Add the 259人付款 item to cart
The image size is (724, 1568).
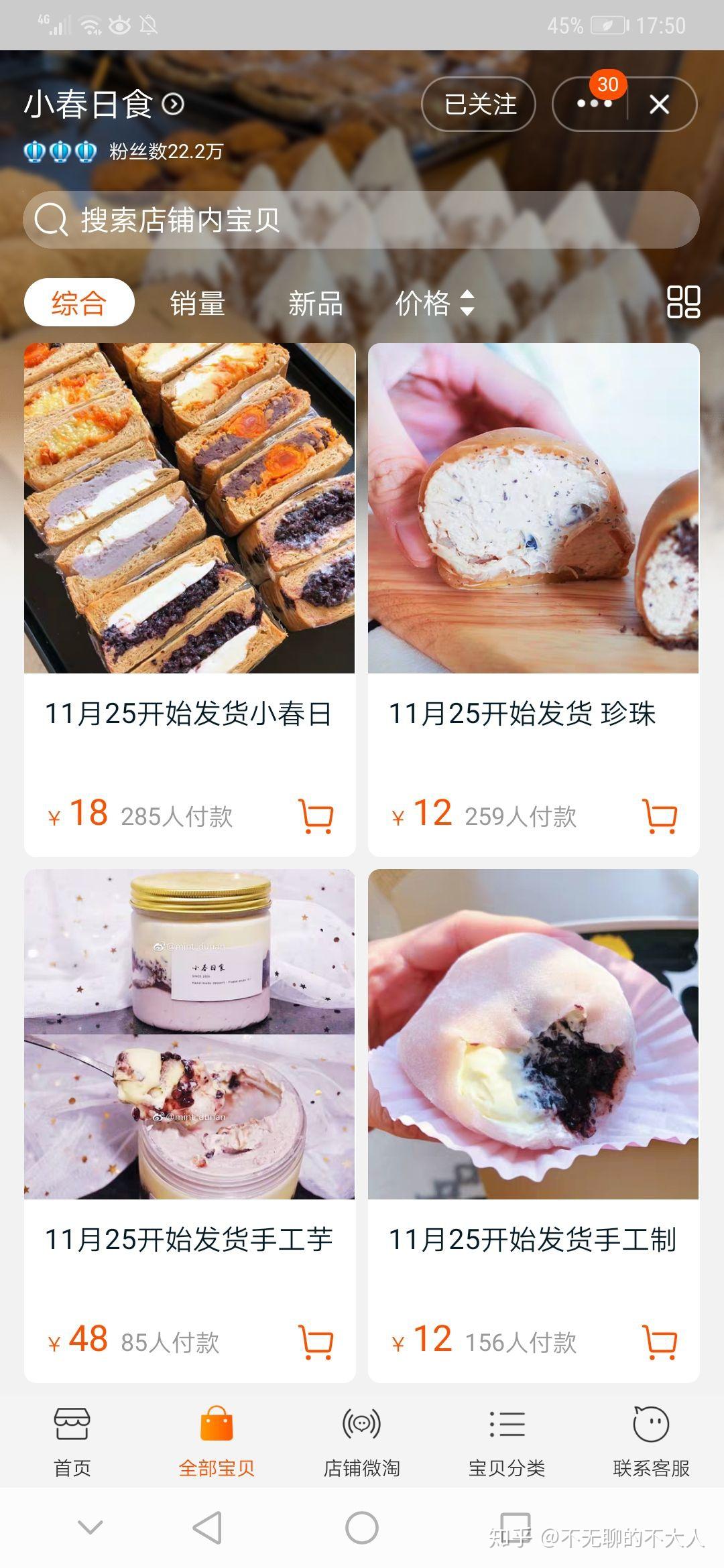coord(660,816)
